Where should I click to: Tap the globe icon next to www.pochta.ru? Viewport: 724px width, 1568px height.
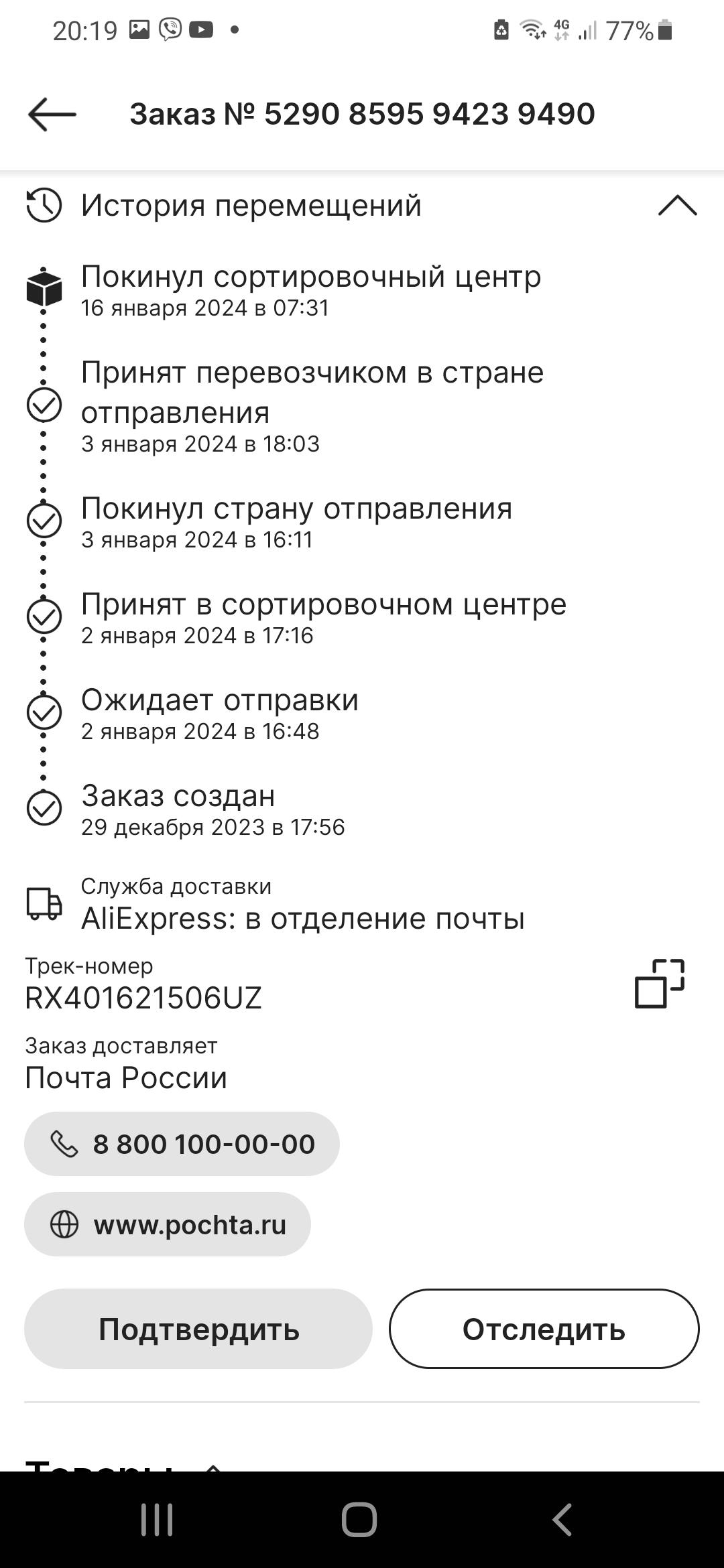[65, 1224]
